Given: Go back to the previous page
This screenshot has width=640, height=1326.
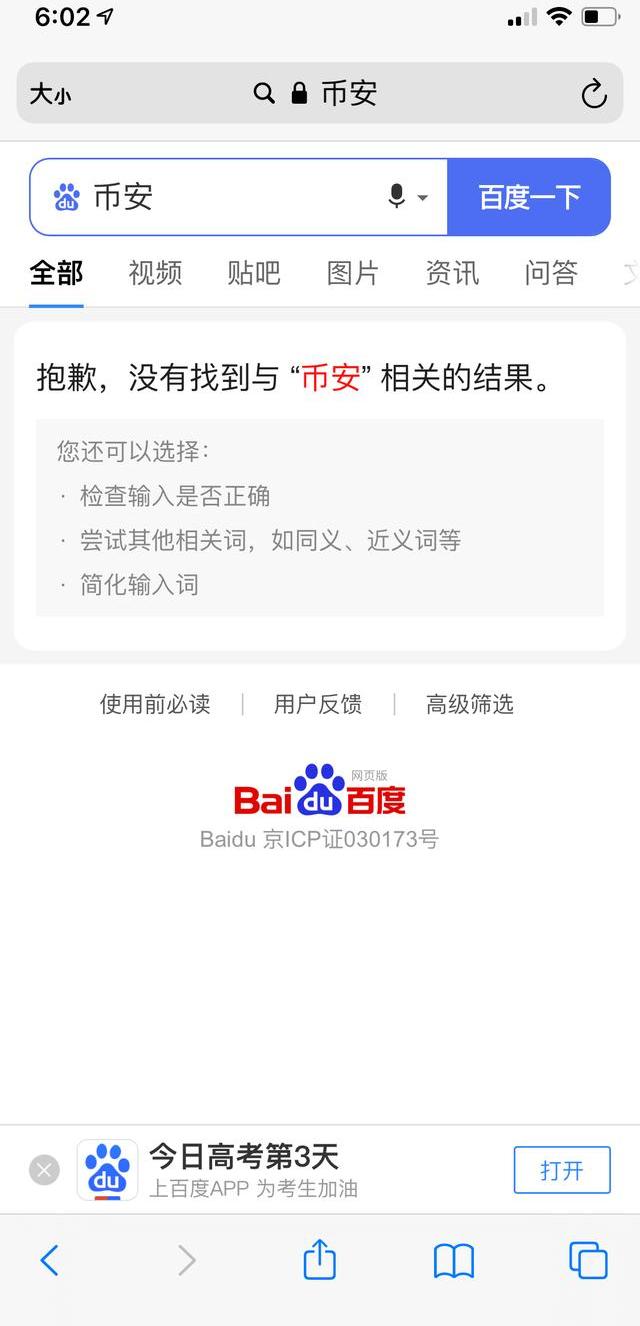Looking at the screenshot, I should (49, 1260).
